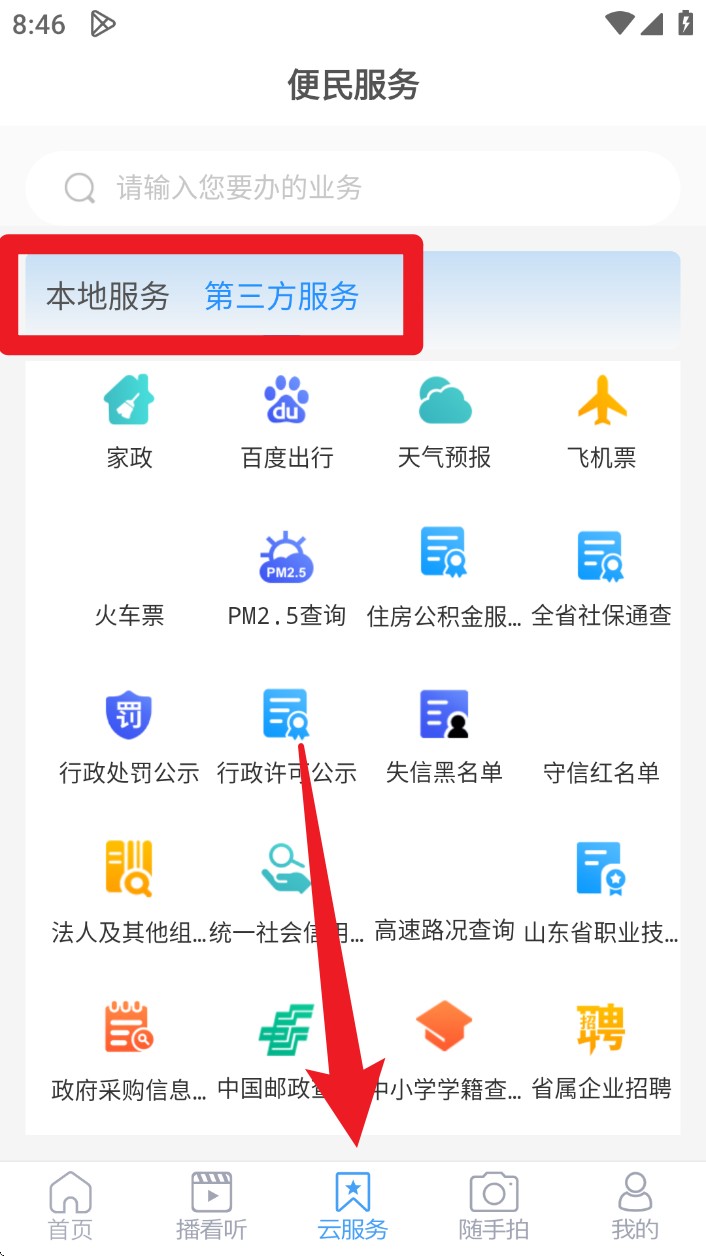Viewport: 706px width, 1256px height.
Task: View 行政处罚公示
Action: pos(129,737)
